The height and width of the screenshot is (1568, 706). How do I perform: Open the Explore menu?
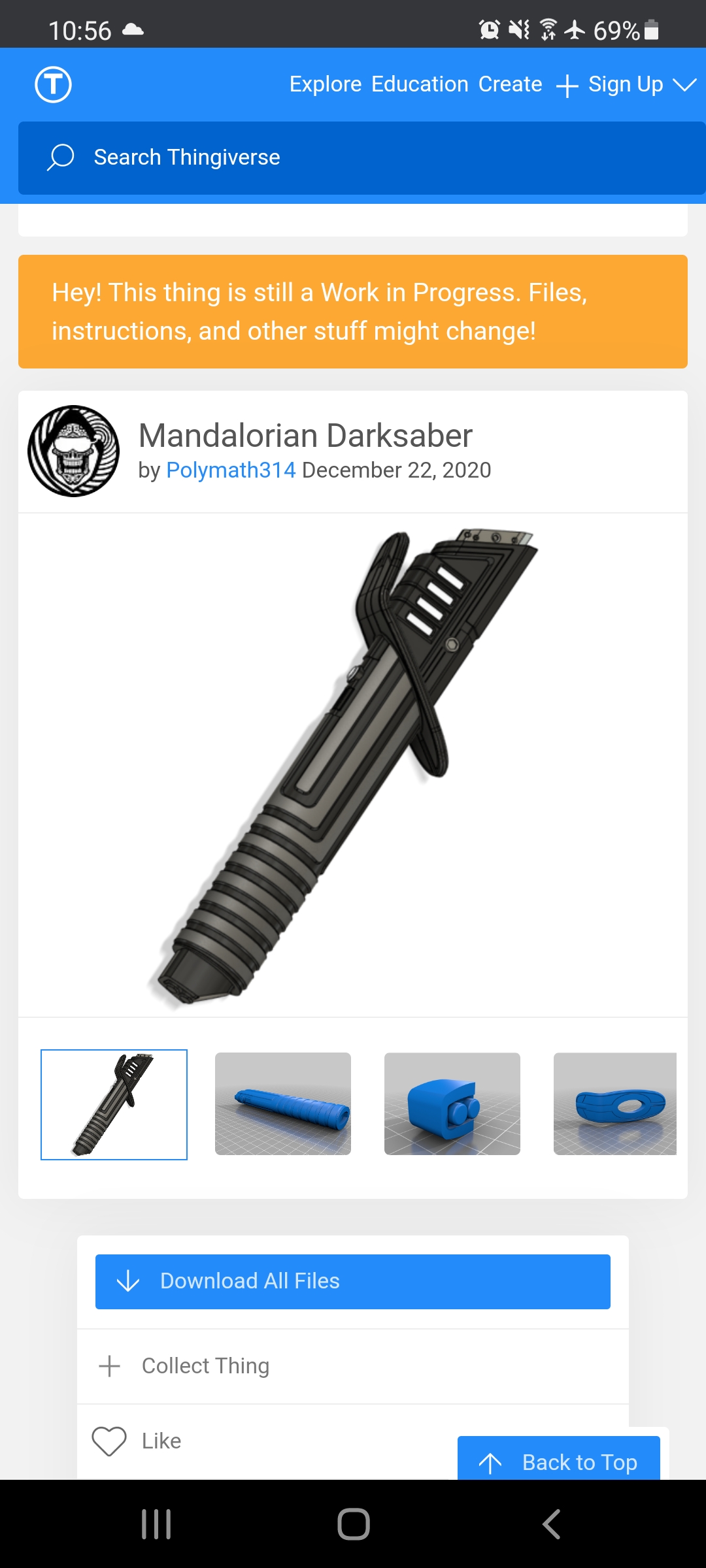coord(326,84)
